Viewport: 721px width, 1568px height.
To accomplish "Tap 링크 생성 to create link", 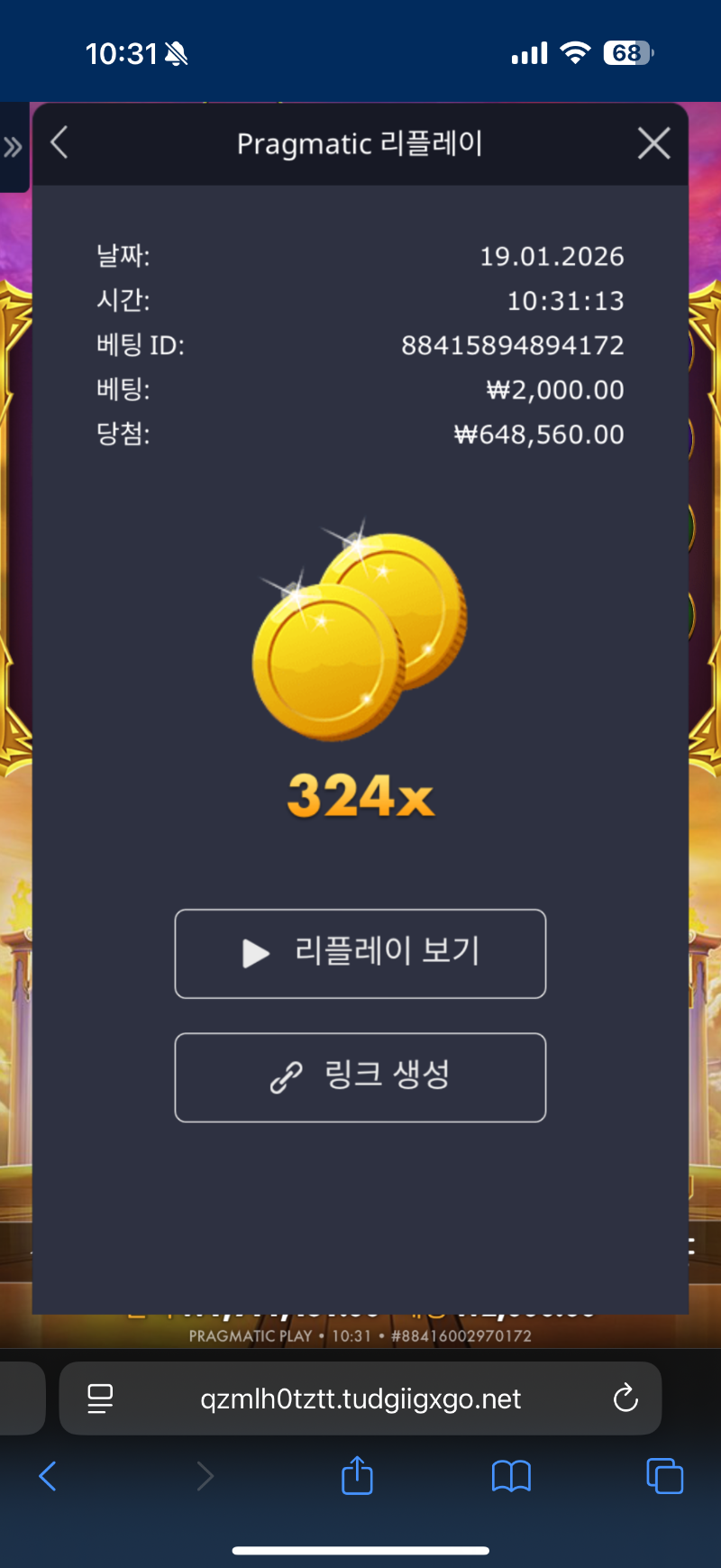I will tap(360, 1077).
